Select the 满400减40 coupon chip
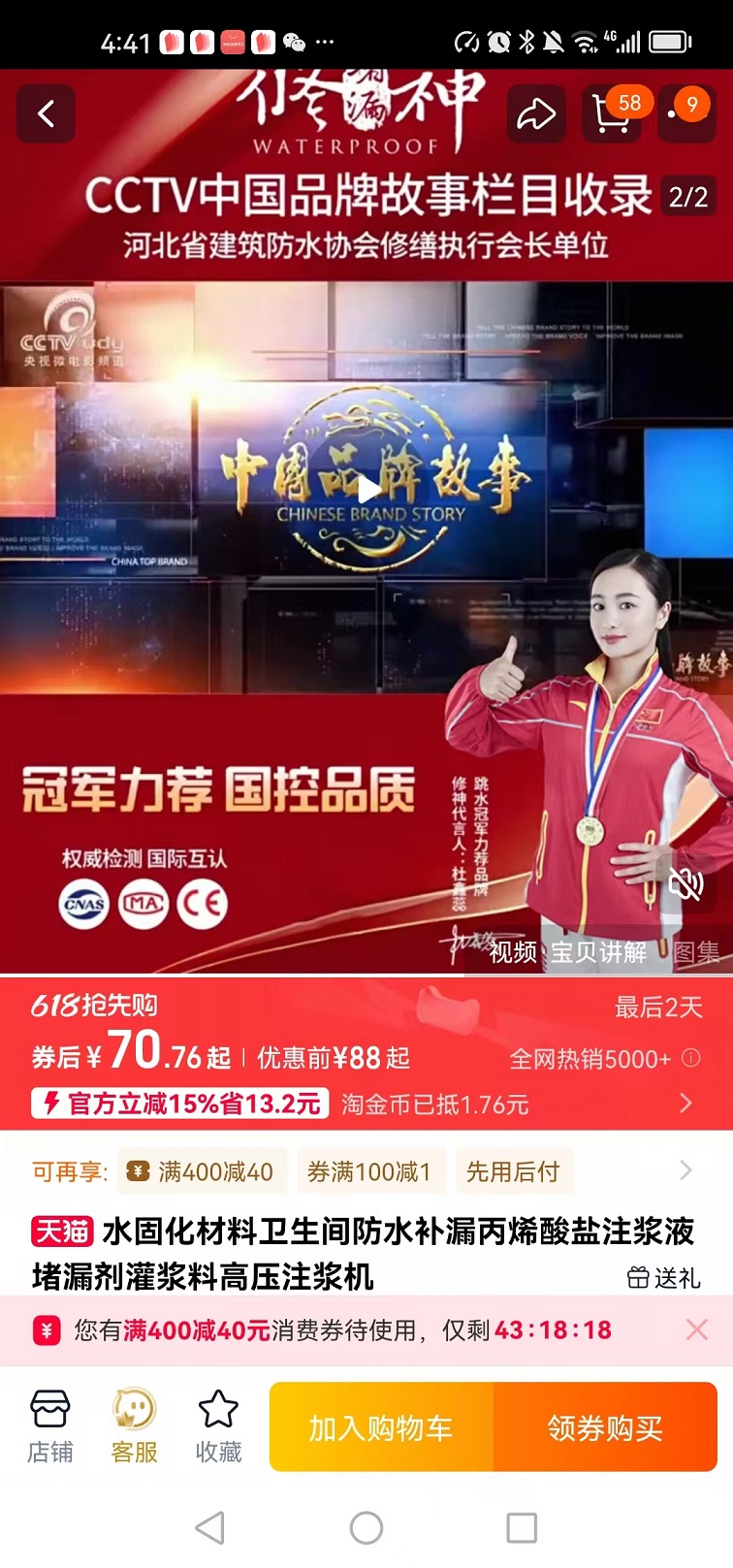733x1568 pixels. pyautogui.click(x=202, y=1171)
